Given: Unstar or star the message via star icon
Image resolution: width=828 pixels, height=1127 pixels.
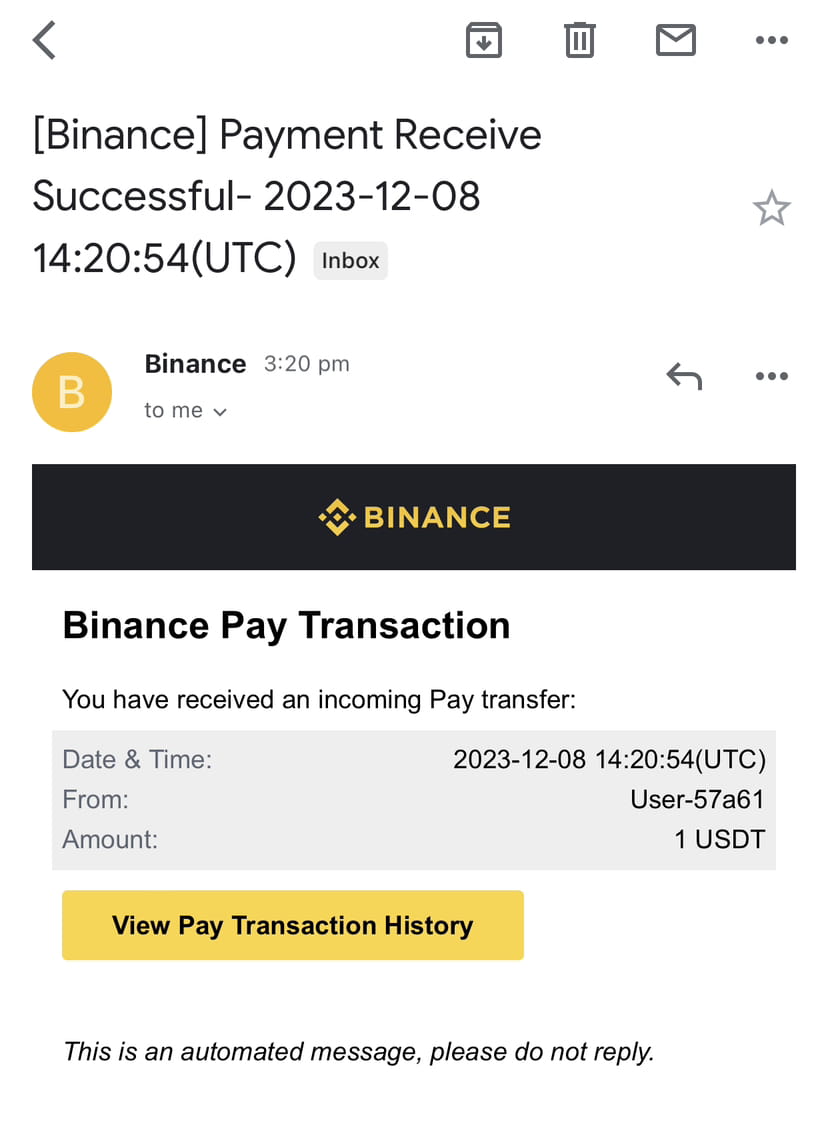Looking at the screenshot, I should 772,208.
